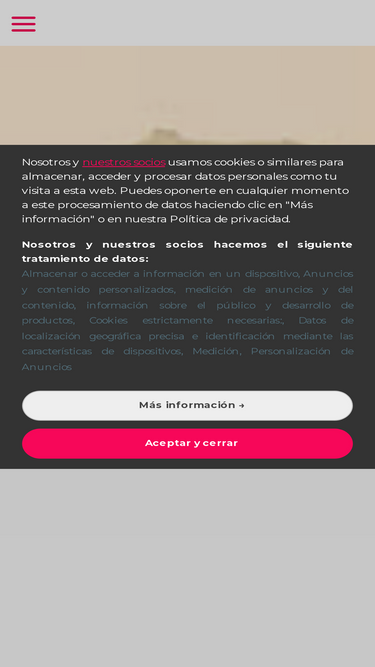Open the hamburger menu
375x667 pixels.
(x=23, y=24)
